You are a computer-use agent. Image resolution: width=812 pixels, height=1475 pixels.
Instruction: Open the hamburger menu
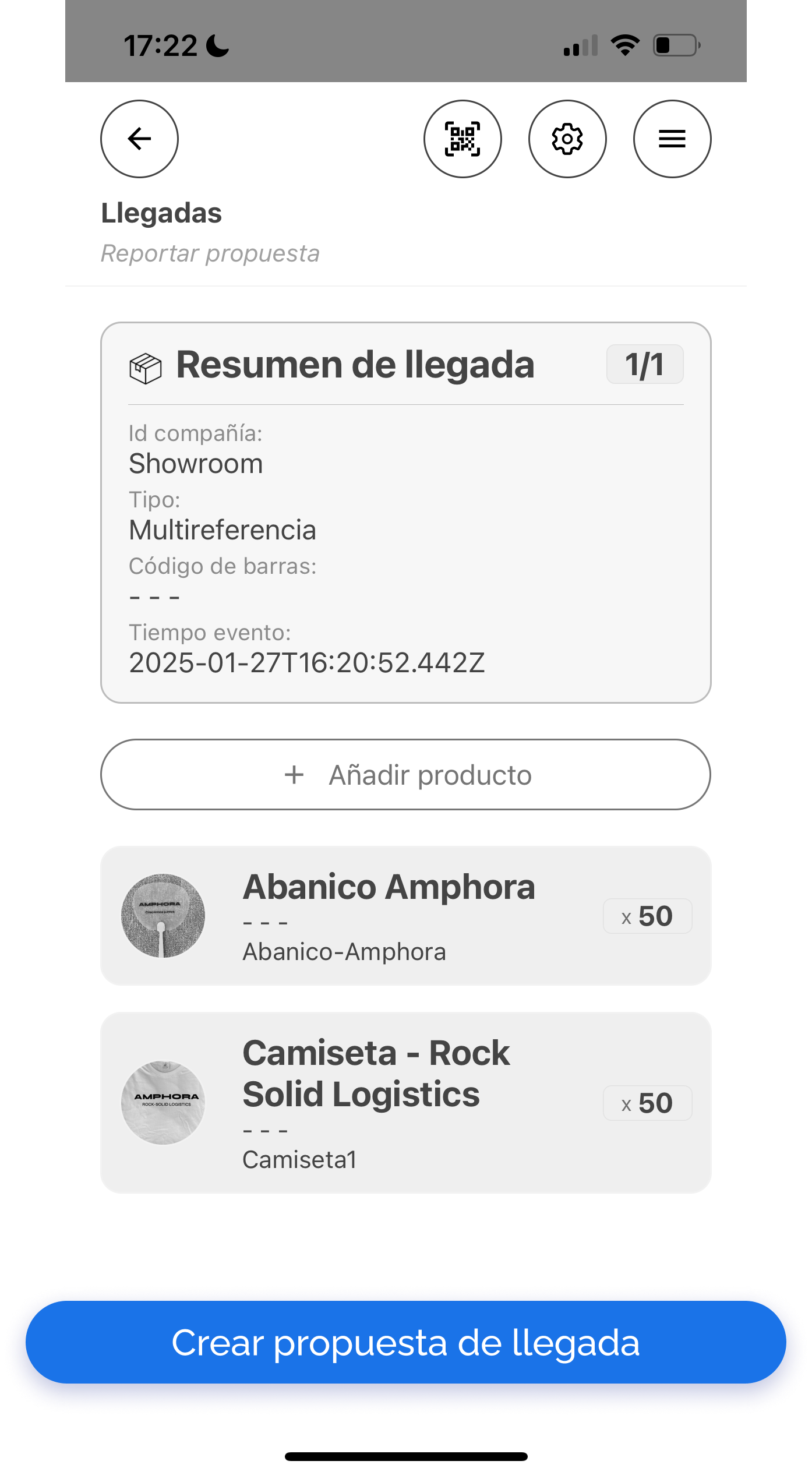click(x=672, y=139)
